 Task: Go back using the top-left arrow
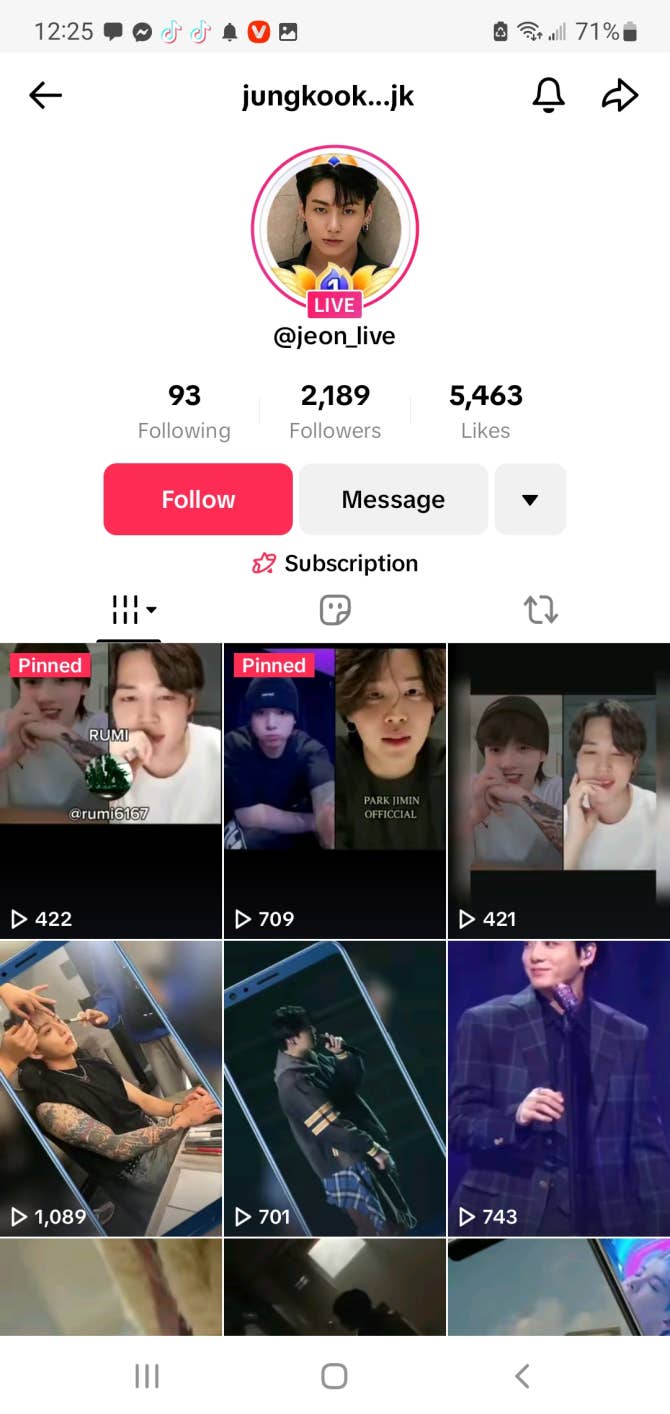pyautogui.click(x=45, y=96)
